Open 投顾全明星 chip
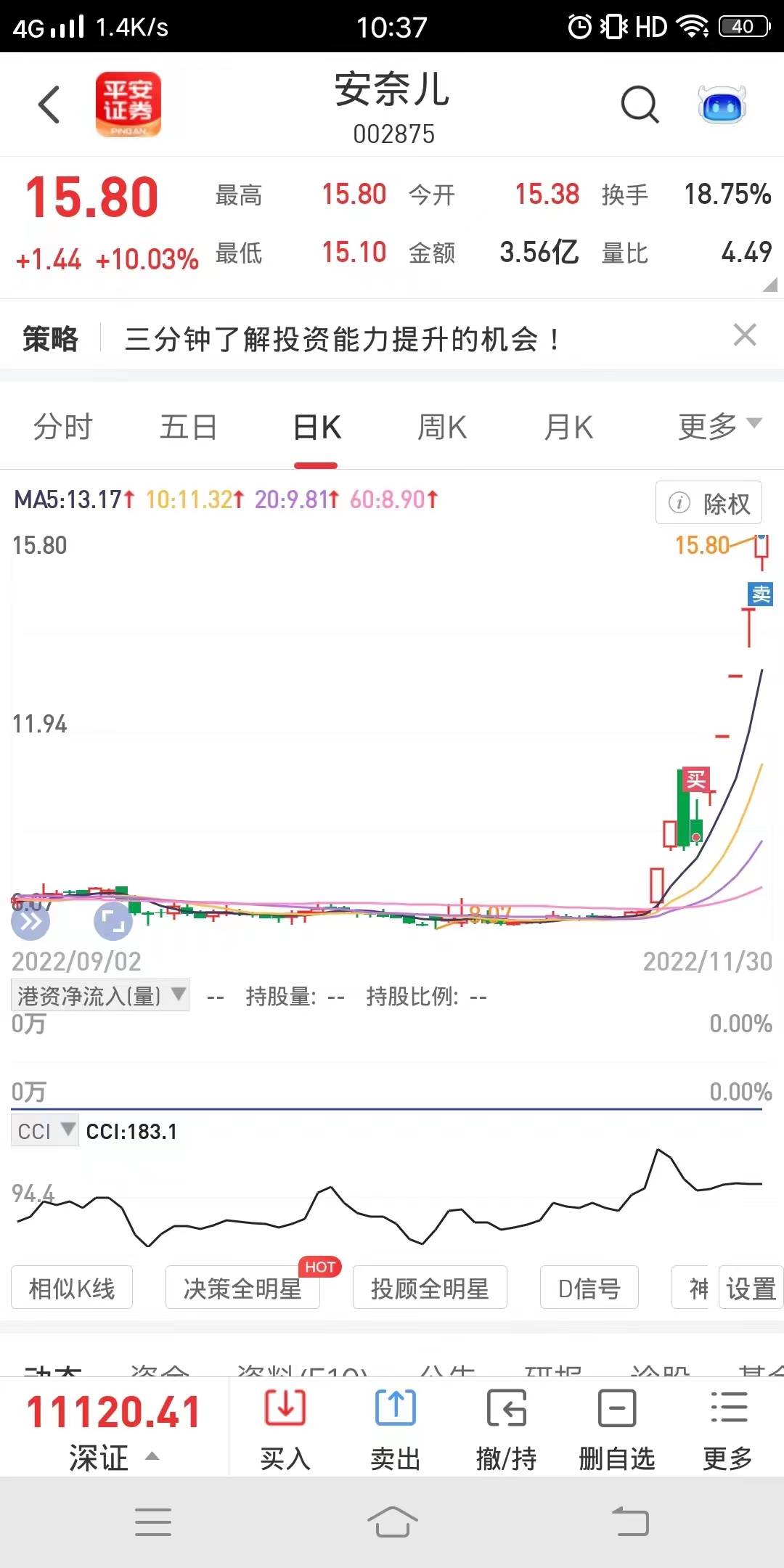 click(x=430, y=1289)
